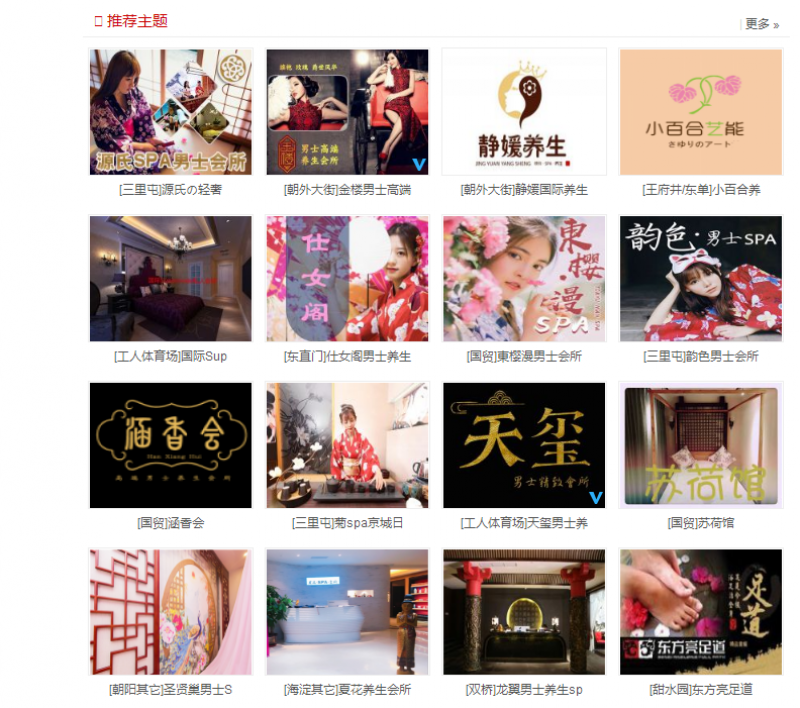View the 龙翼男士养生sp tile
Image resolution: width=800 pixels, height=708 pixels.
[524, 612]
